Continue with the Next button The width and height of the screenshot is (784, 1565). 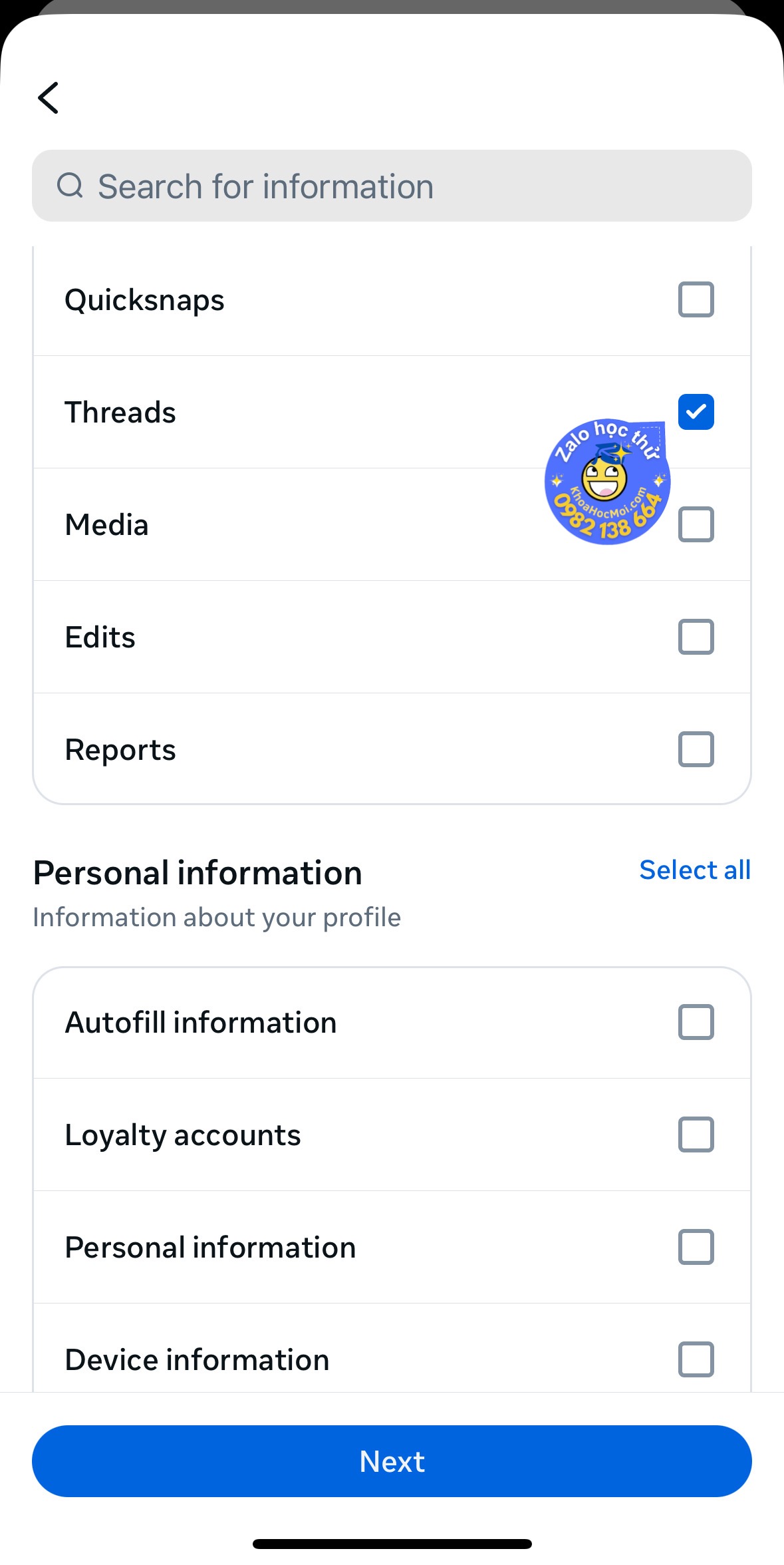392,1461
